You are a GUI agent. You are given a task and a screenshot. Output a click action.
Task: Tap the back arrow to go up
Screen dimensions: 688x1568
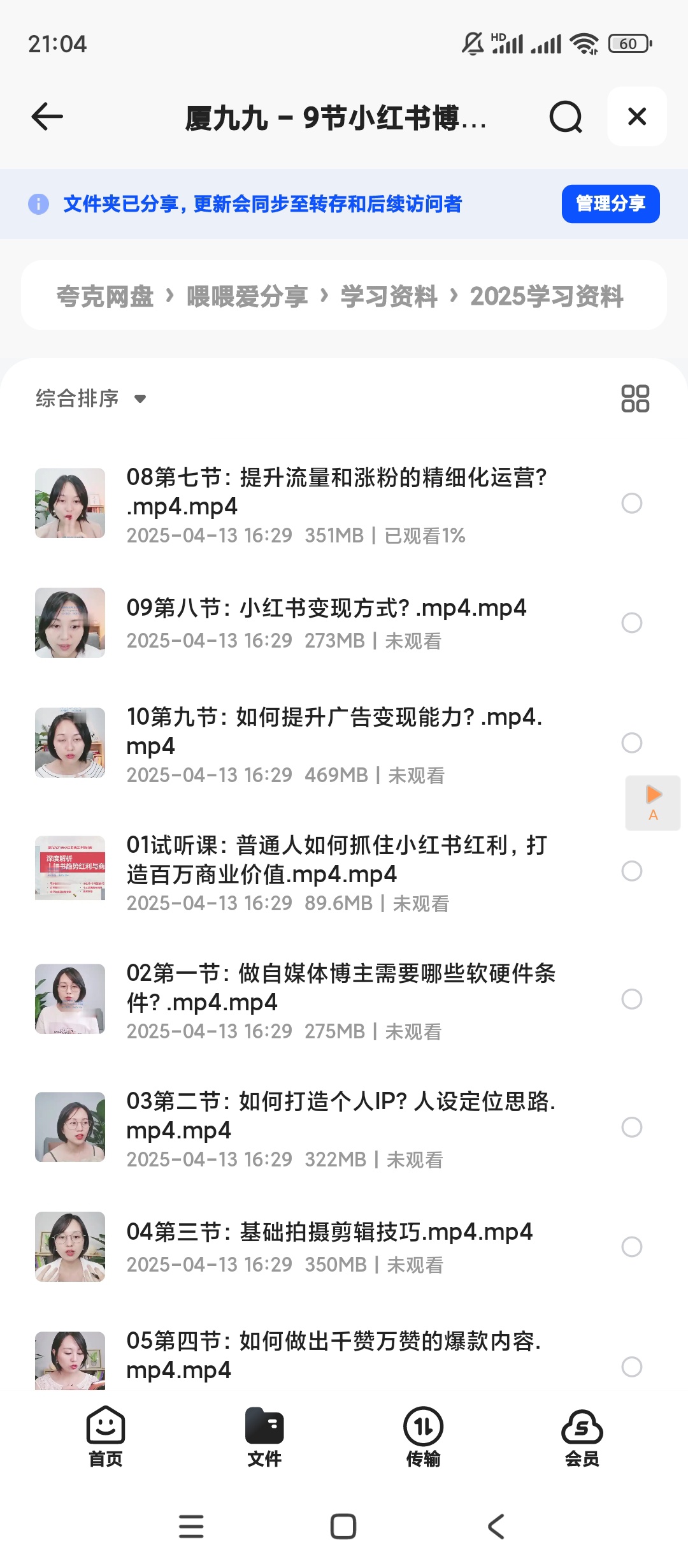coord(46,117)
